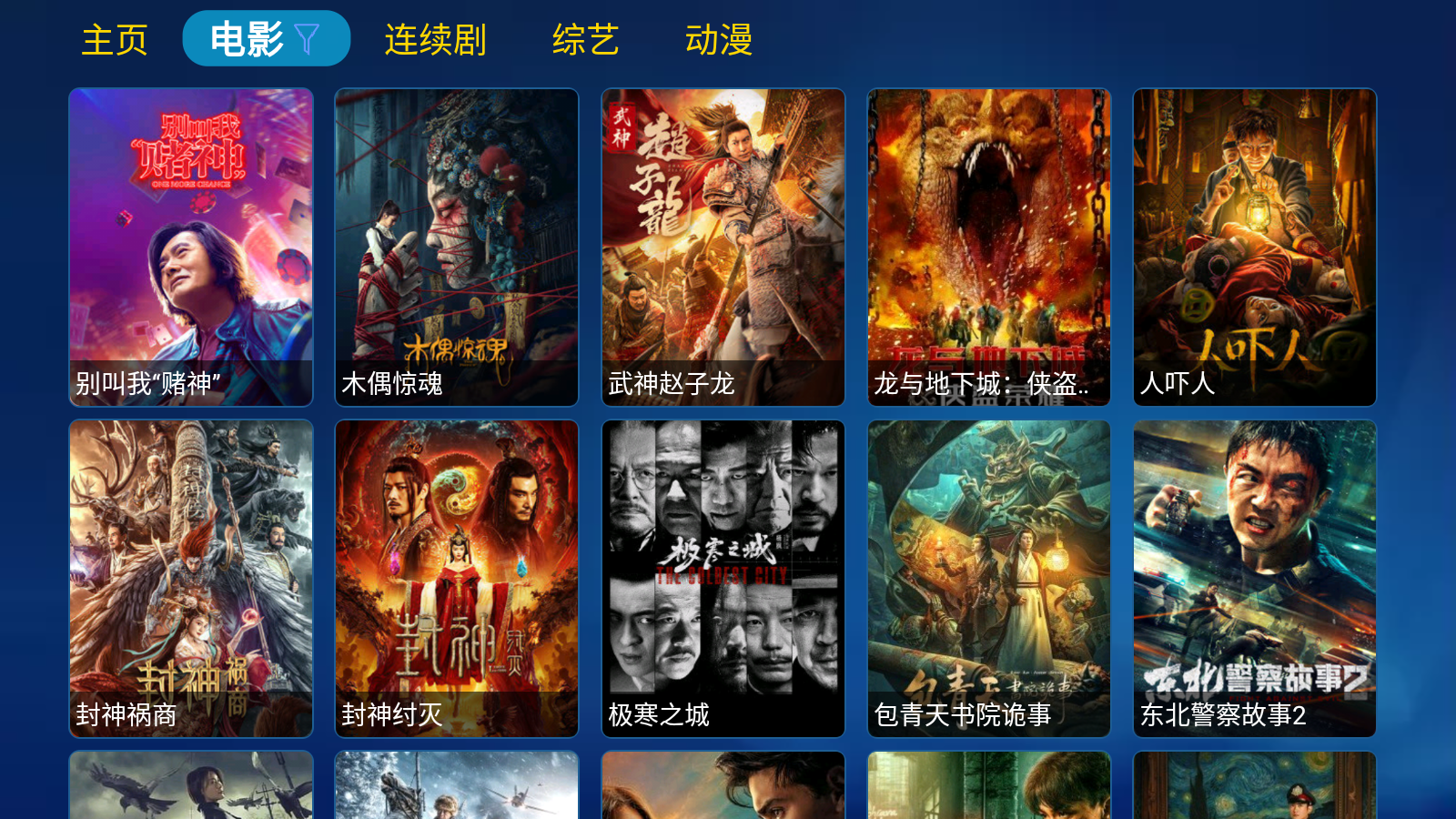Open the movie 东北警察故事2
The image size is (1456, 819).
(x=1255, y=578)
